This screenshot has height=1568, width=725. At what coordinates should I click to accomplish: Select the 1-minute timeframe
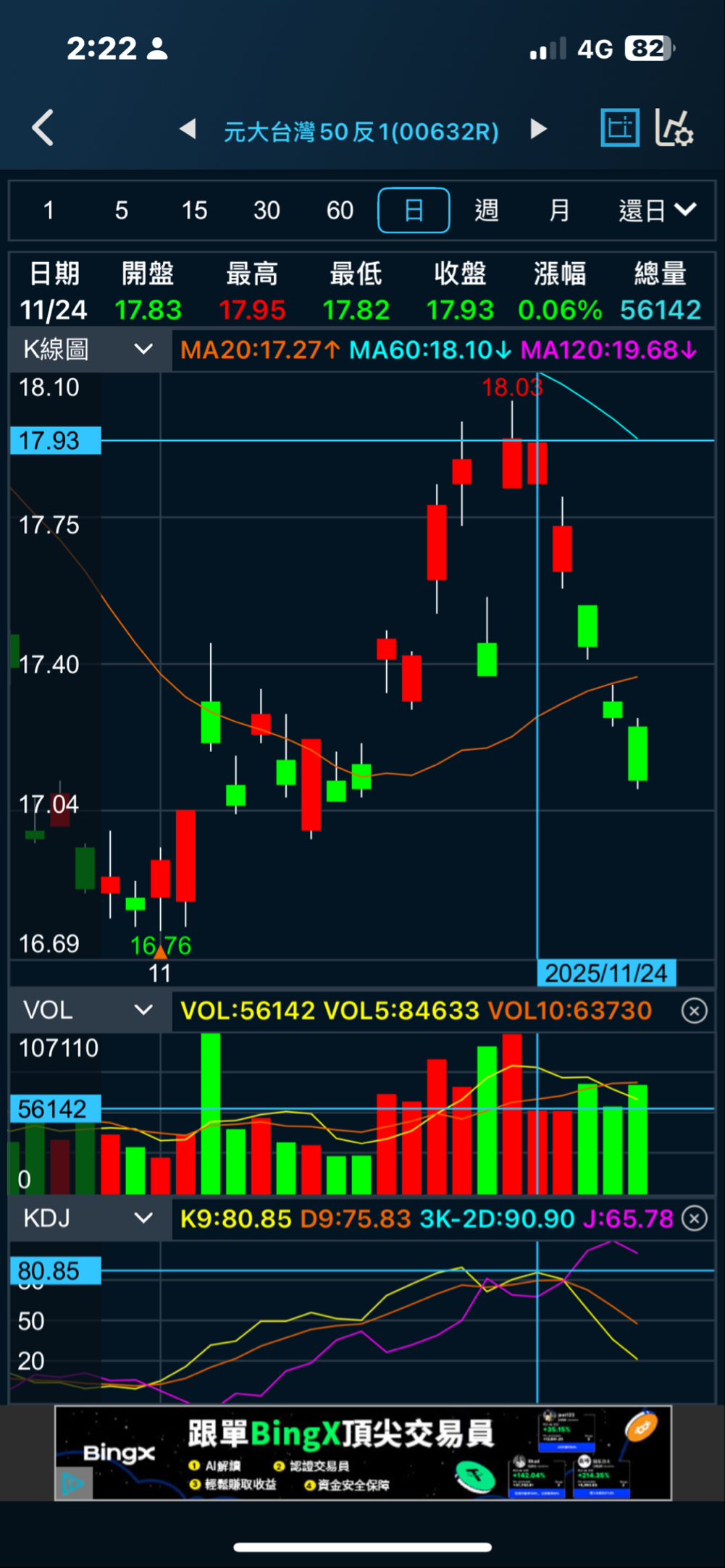tap(49, 211)
